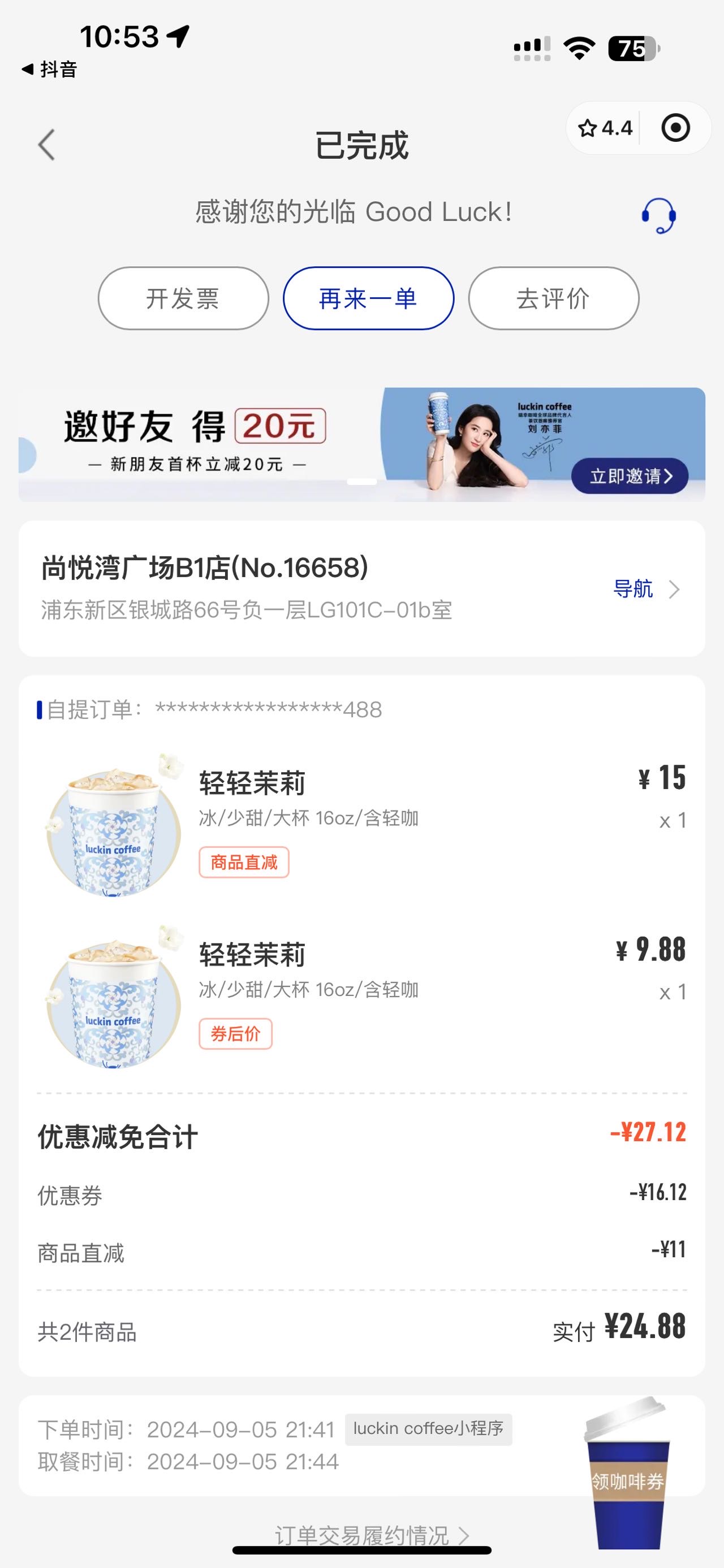Image resolution: width=724 pixels, height=1568 pixels.
Task: Tap the 4.4 star rating button
Action: click(605, 128)
